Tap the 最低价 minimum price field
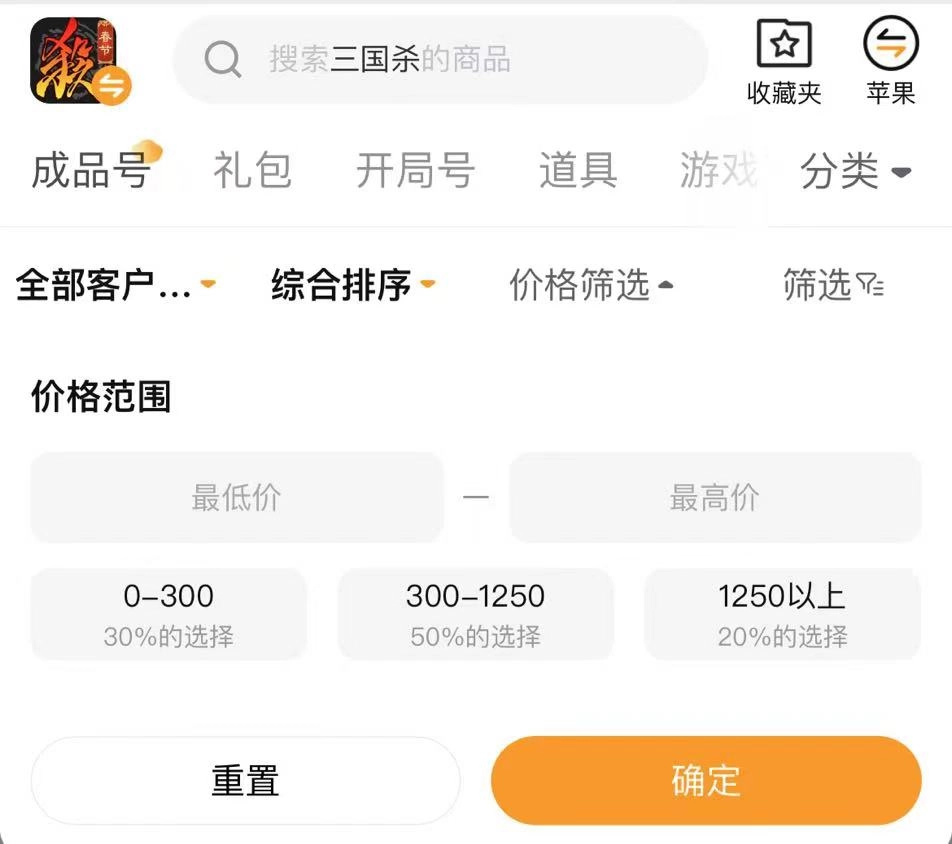952x844 pixels. [237, 497]
